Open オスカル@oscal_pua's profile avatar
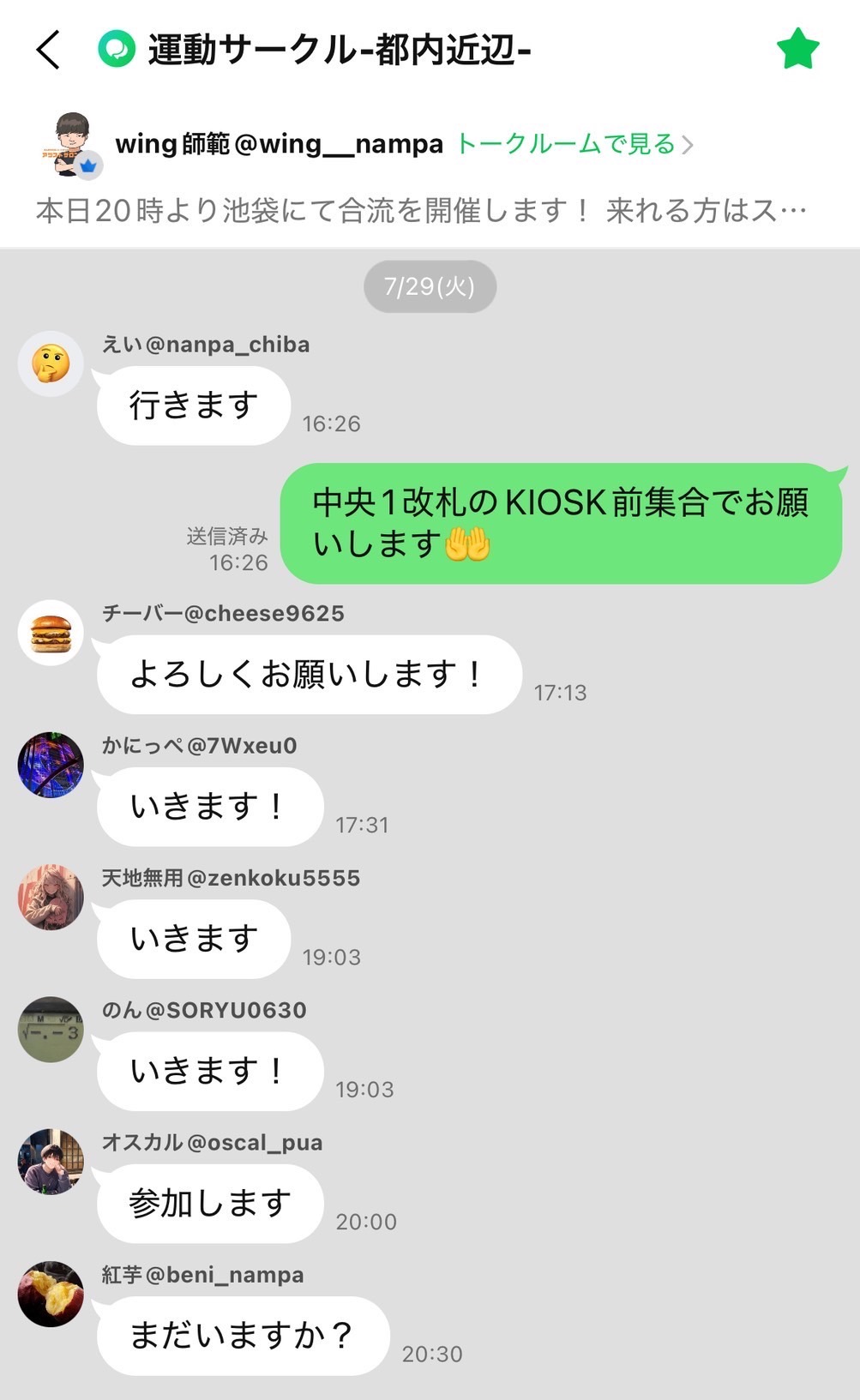Viewport: 860px width, 1400px height. pyautogui.click(x=51, y=1162)
